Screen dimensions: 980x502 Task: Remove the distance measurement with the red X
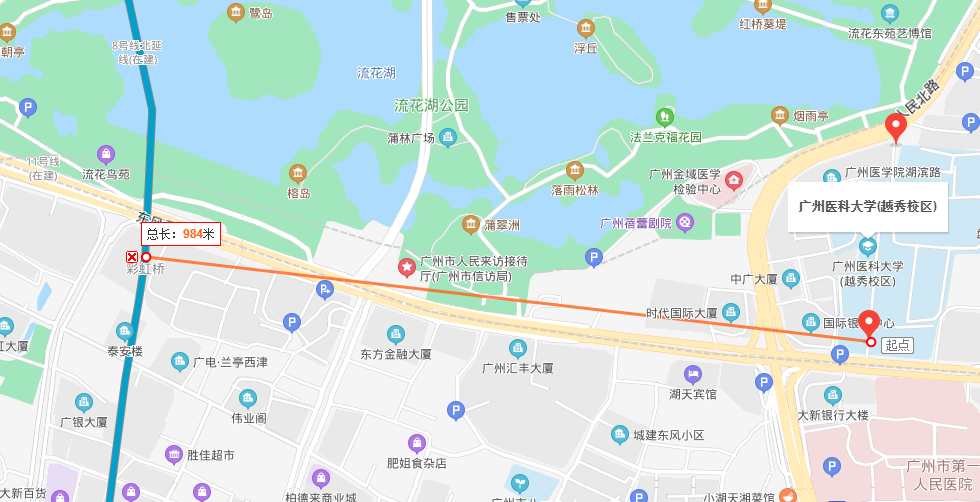132,257
